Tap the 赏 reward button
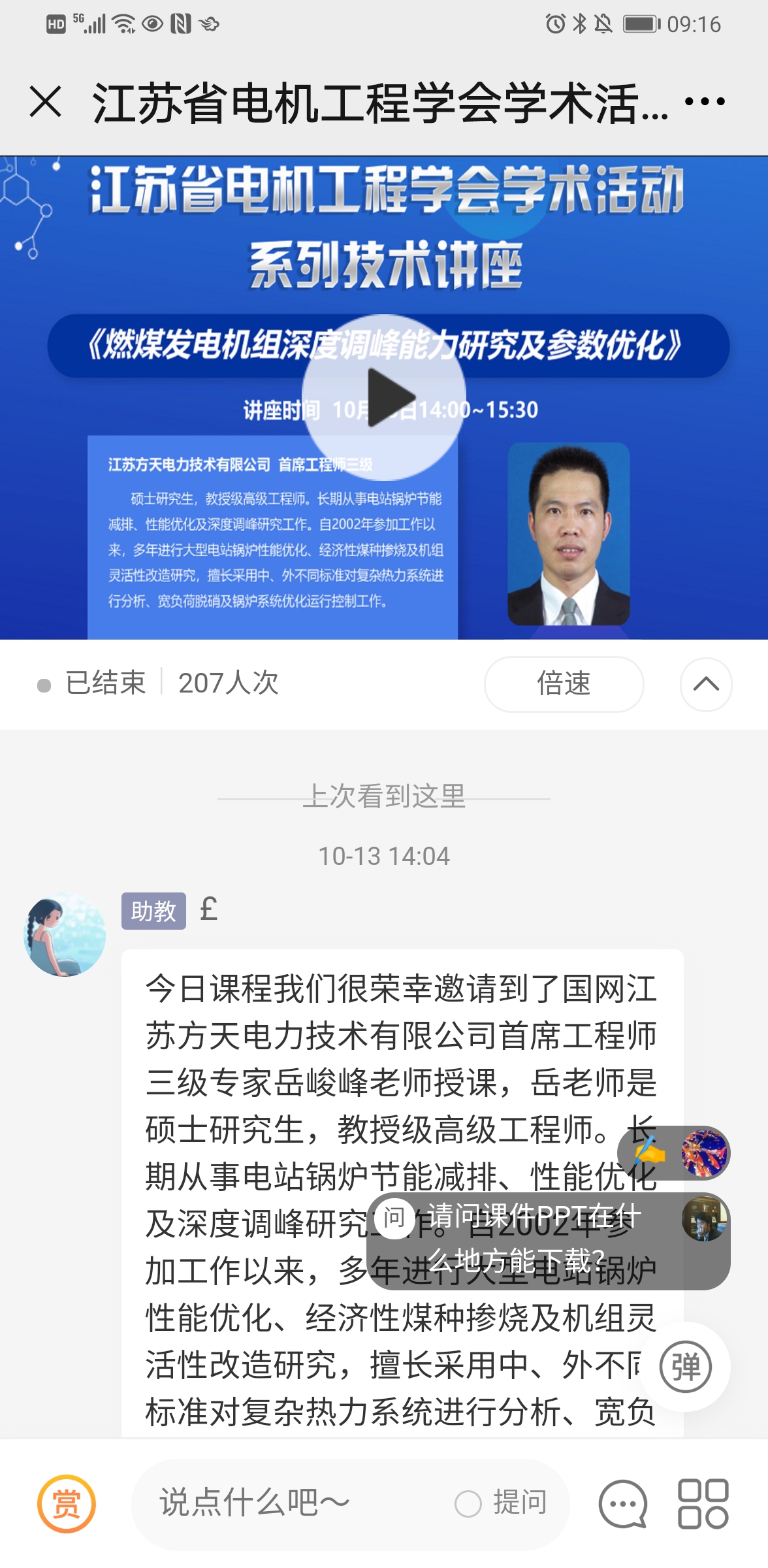Image resolution: width=768 pixels, height=1568 pixels. (67, 1504)
